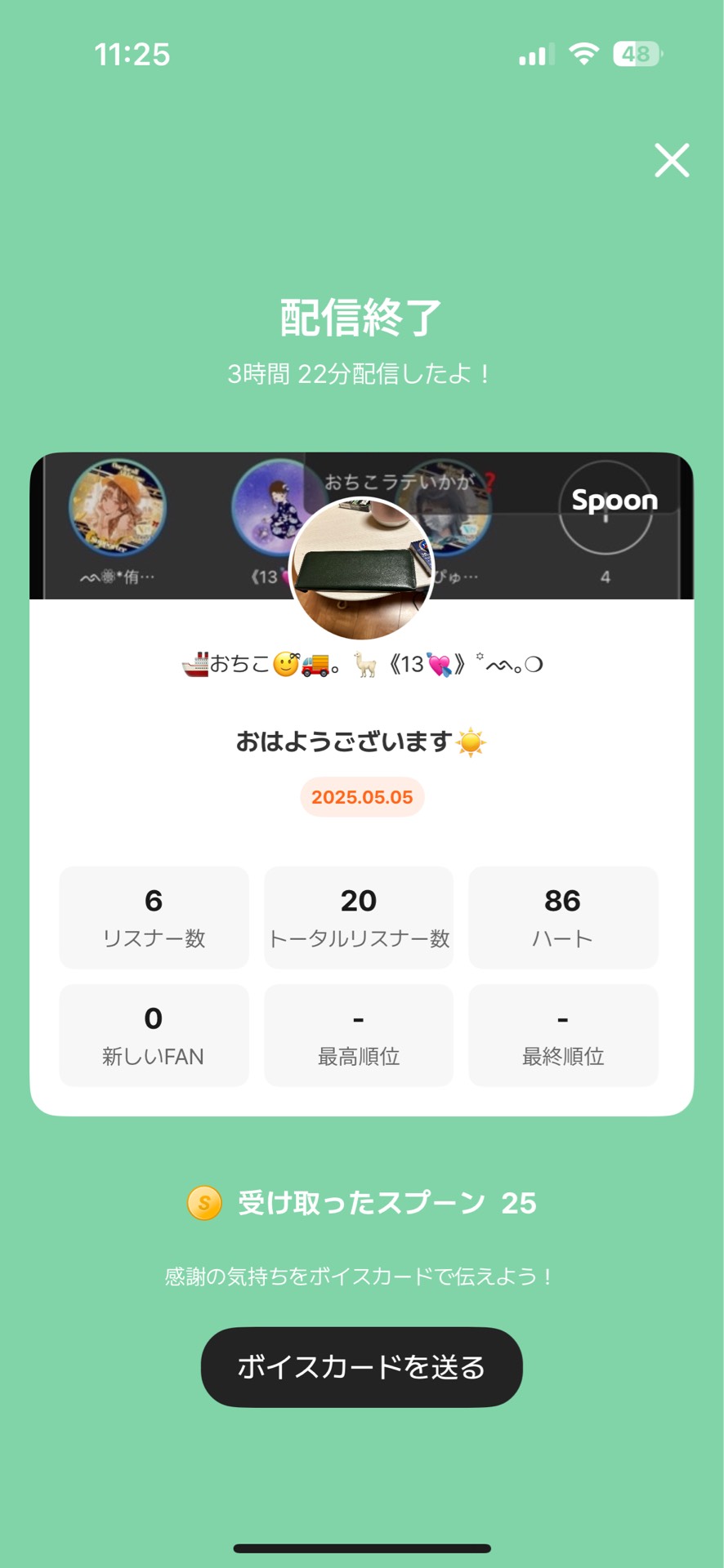Tap the 最高順位 stat tile

pos(359,1035)
